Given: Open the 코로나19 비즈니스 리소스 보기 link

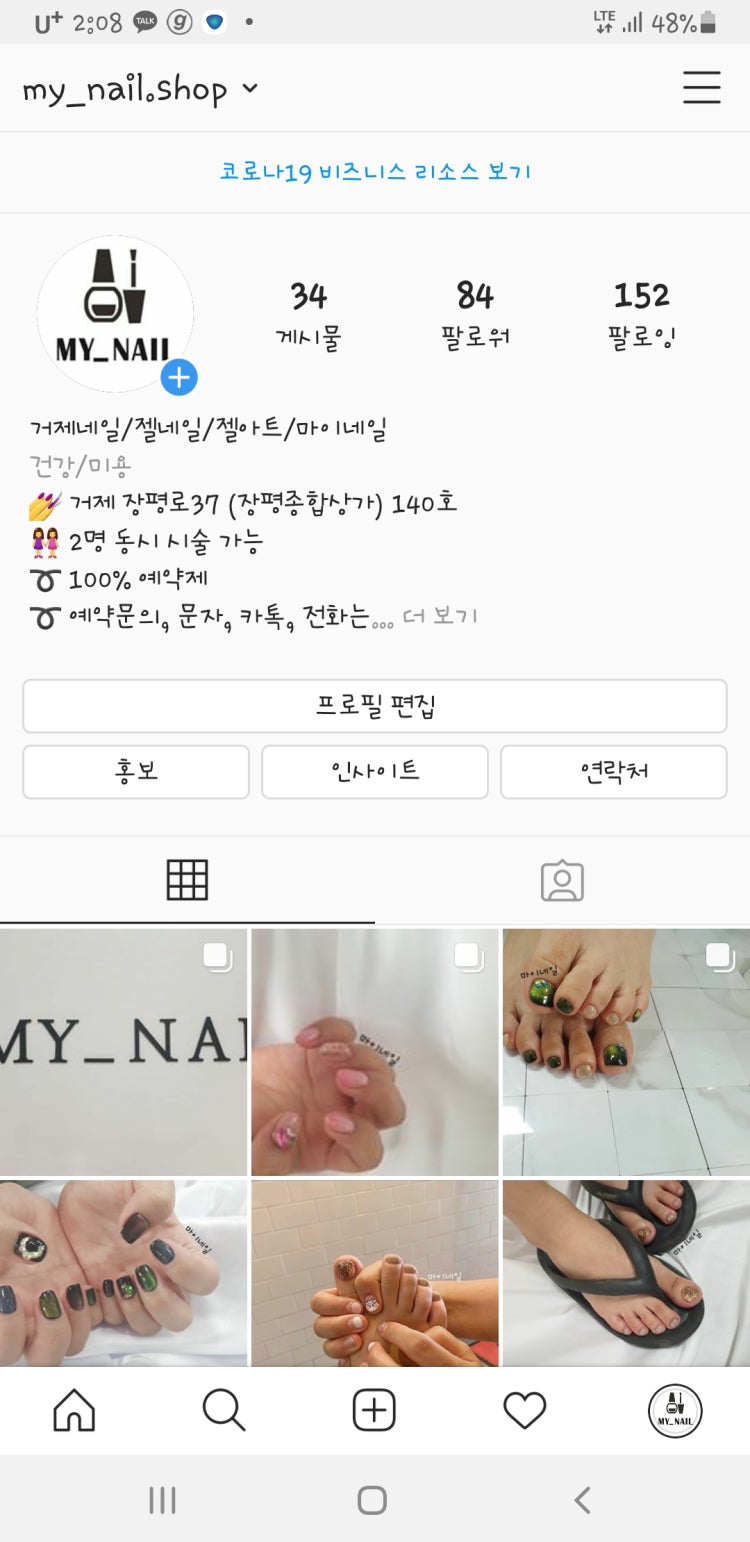Looking at the screenshot, I should [375, 171].
